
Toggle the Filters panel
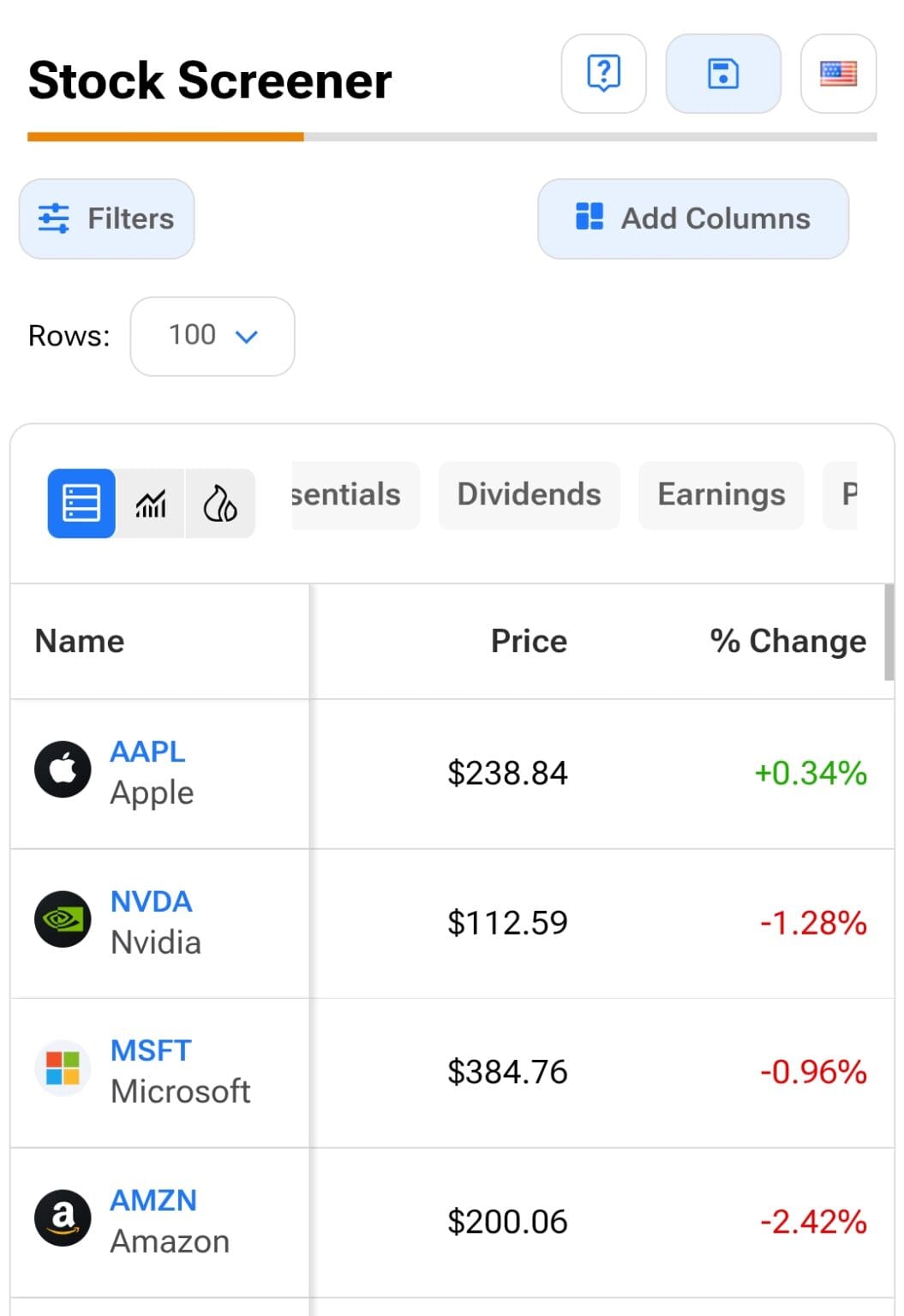(x=106, y=218)
